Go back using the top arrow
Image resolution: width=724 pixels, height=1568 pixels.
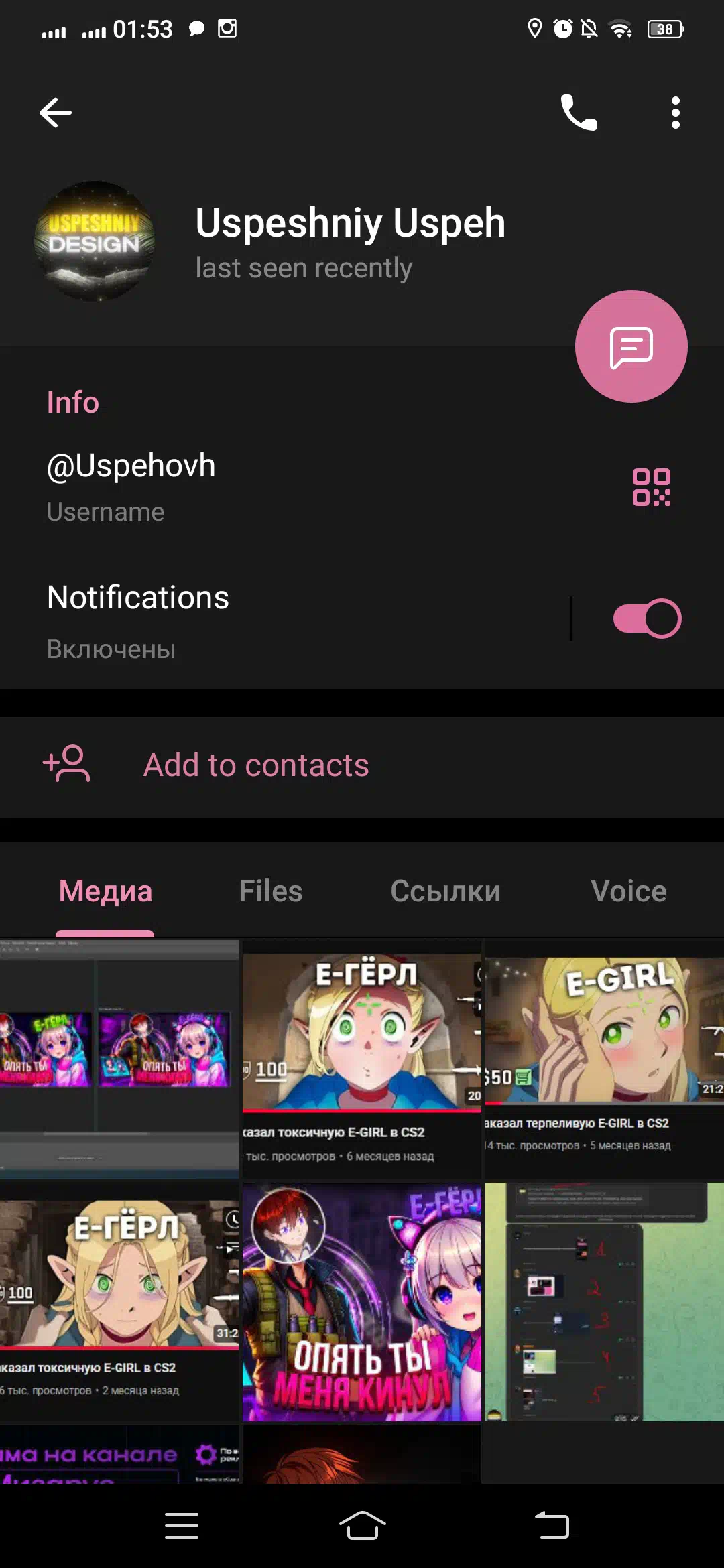click(x=56, y=113)
